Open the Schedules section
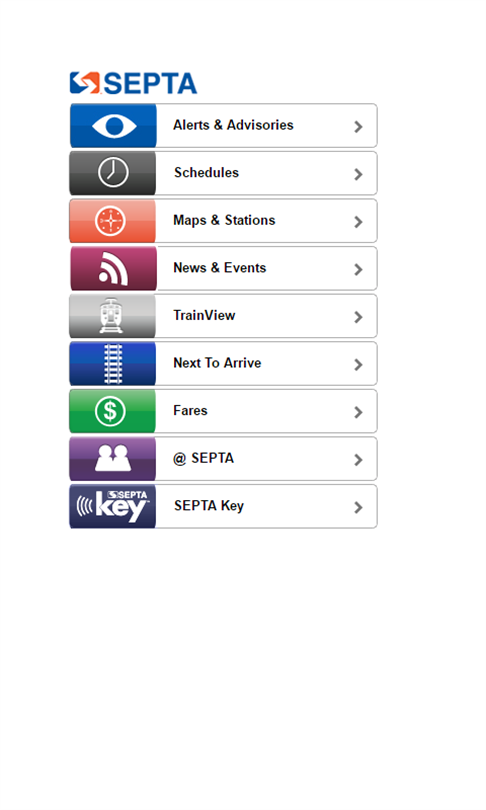 [223, 173]
